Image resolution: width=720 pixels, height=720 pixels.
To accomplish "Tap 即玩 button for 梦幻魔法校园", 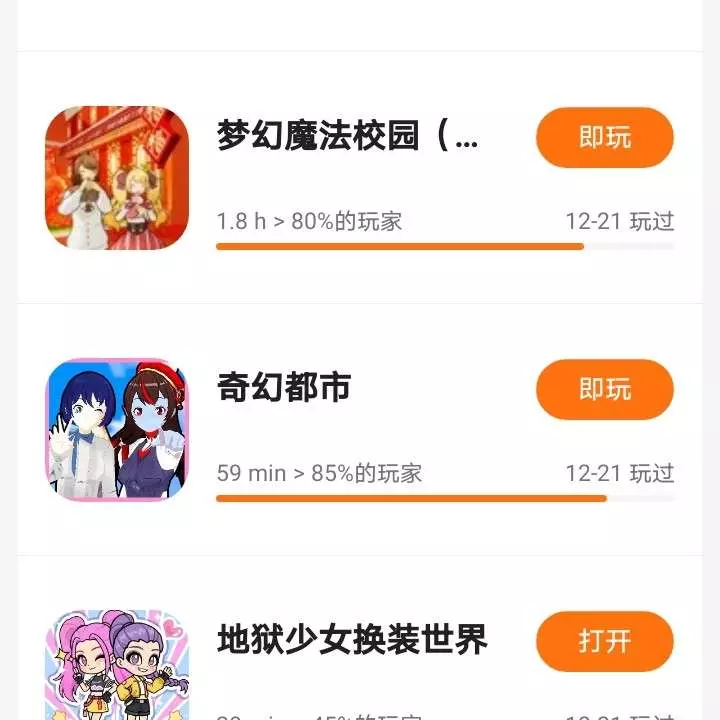I will [604, 137].
